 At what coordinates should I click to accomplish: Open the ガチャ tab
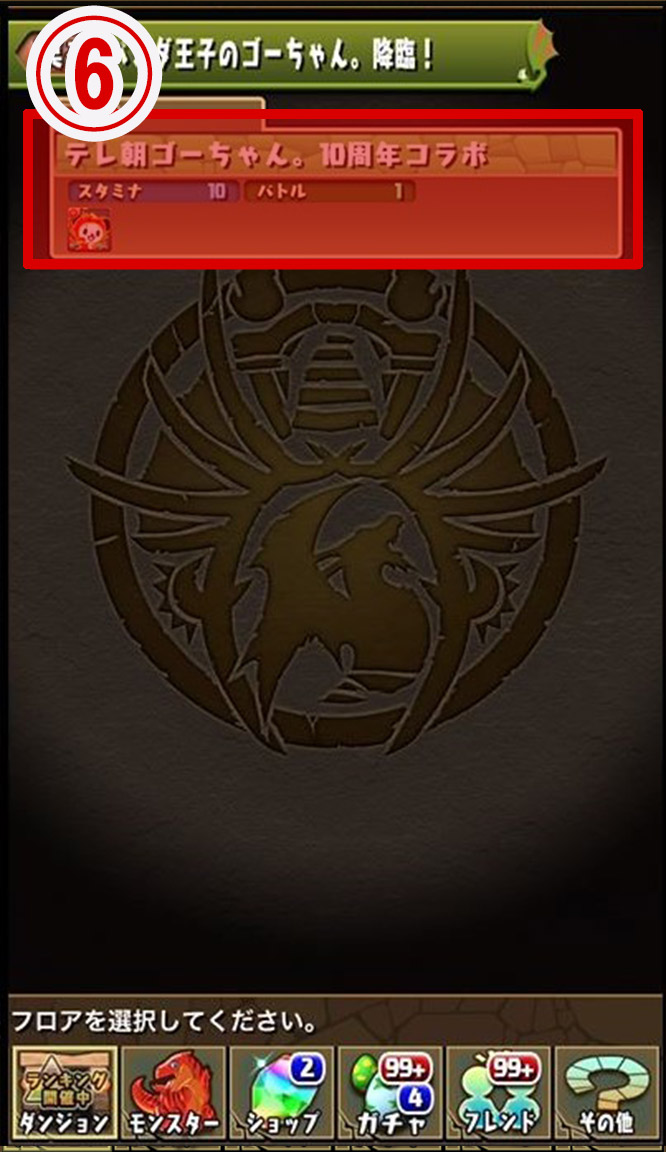390,1093
